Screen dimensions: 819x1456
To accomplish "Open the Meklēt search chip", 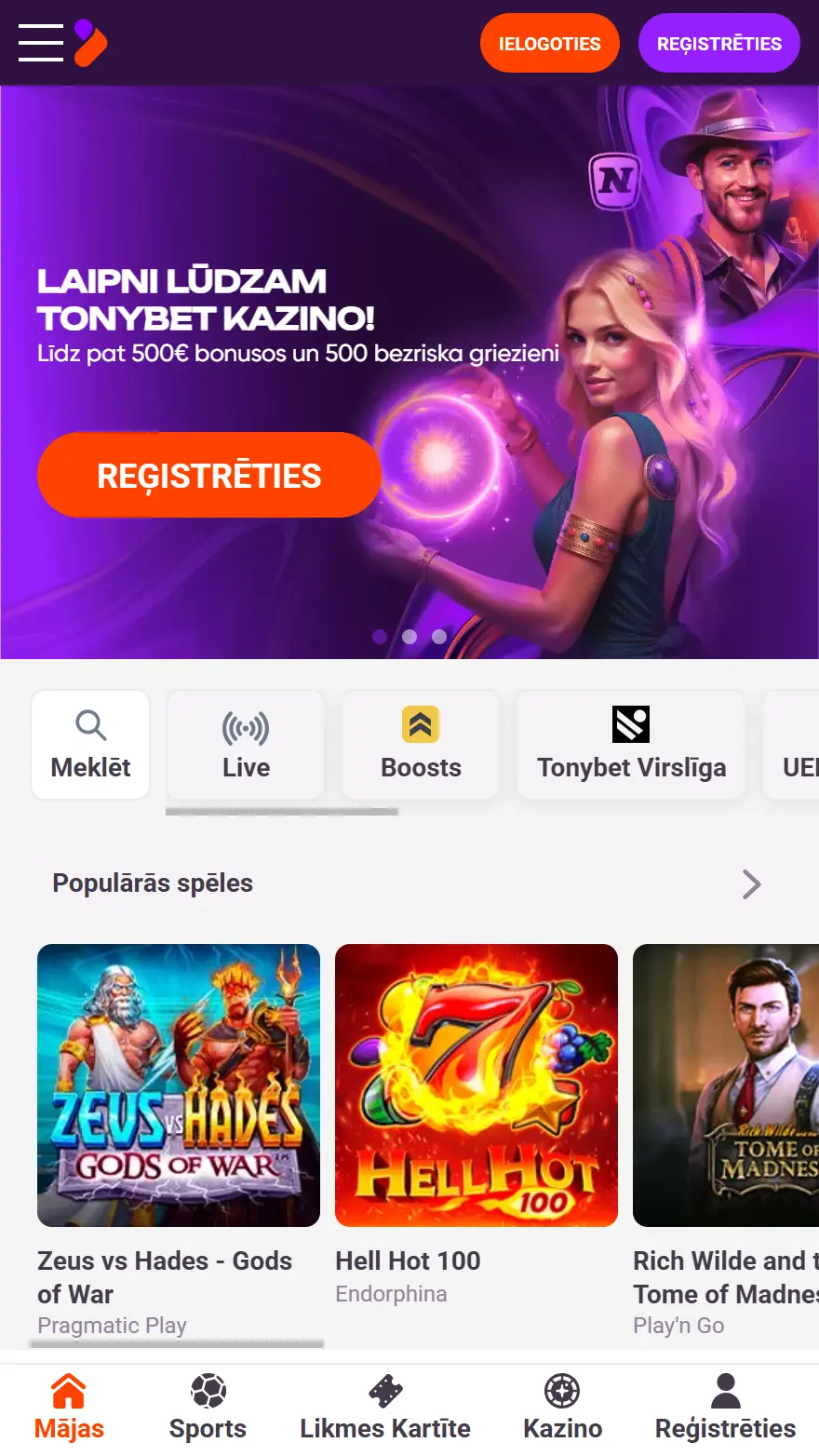I will point(90,745).
